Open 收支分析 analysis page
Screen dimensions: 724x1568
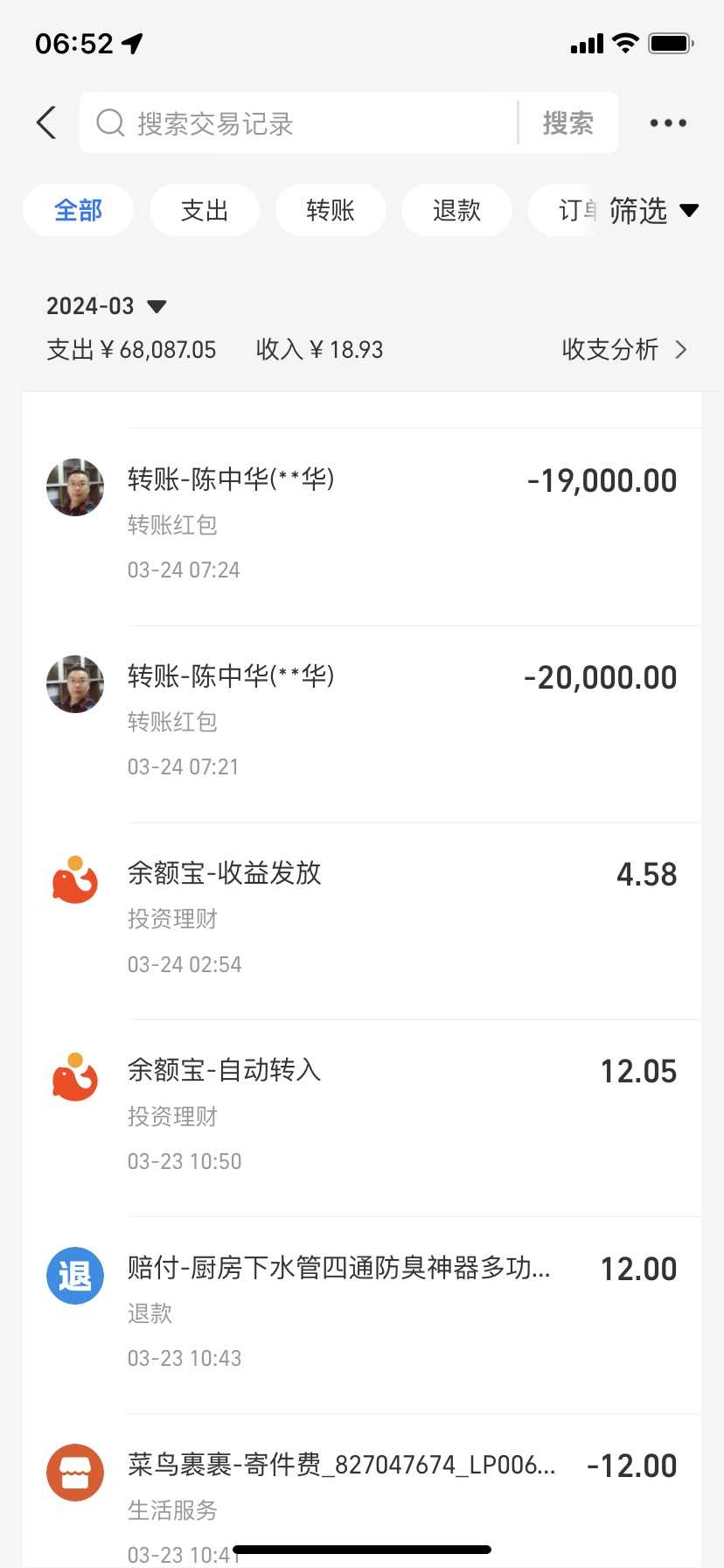tap(623, 350)
